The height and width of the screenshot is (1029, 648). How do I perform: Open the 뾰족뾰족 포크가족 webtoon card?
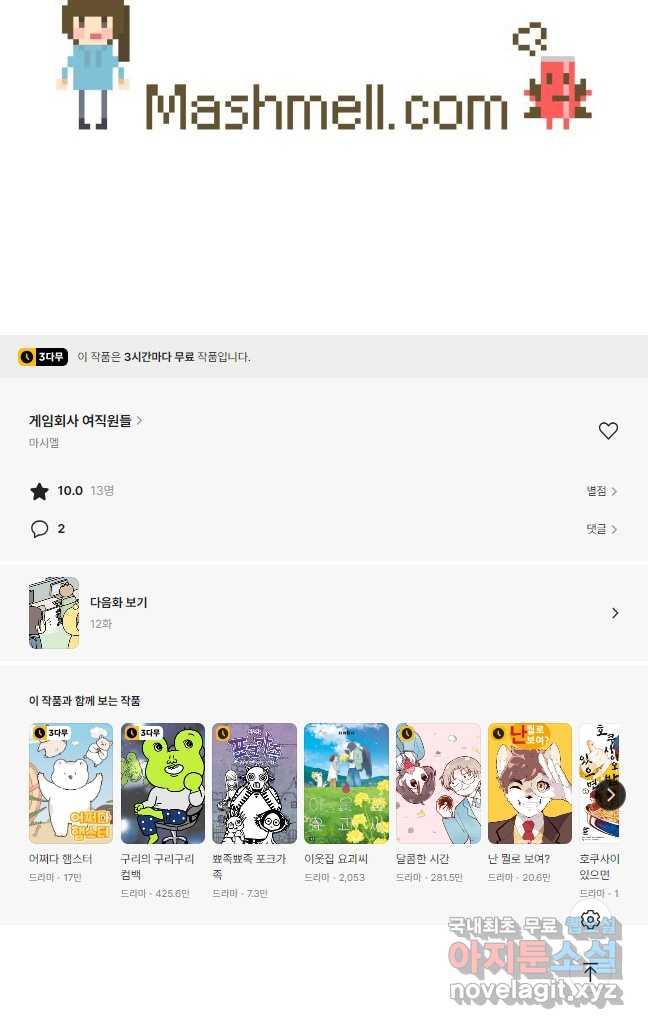[255, 784]
